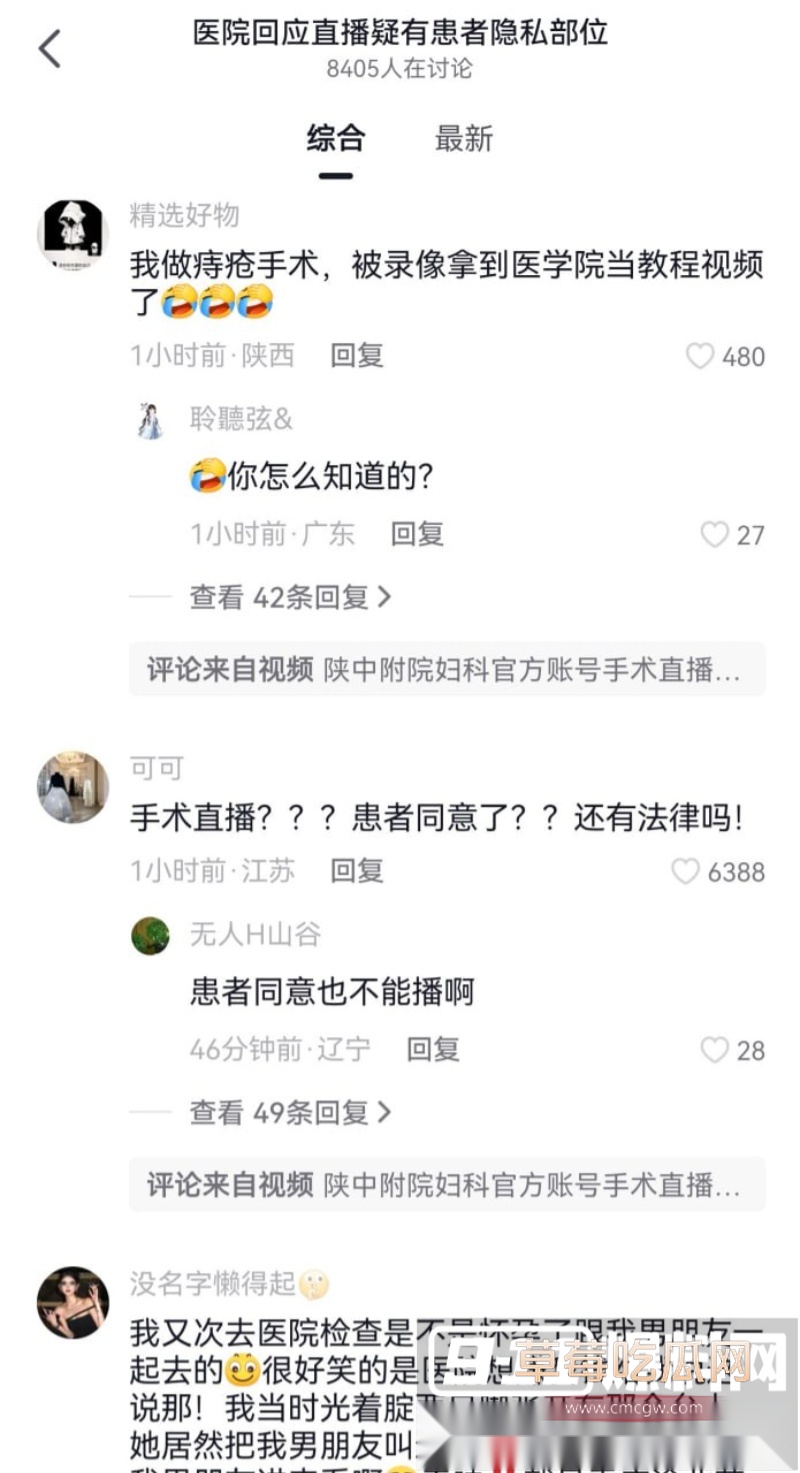Open source video link 陕中附院妇科官方账号手术直播
800x1473 pixels.
tap(448, 670)
